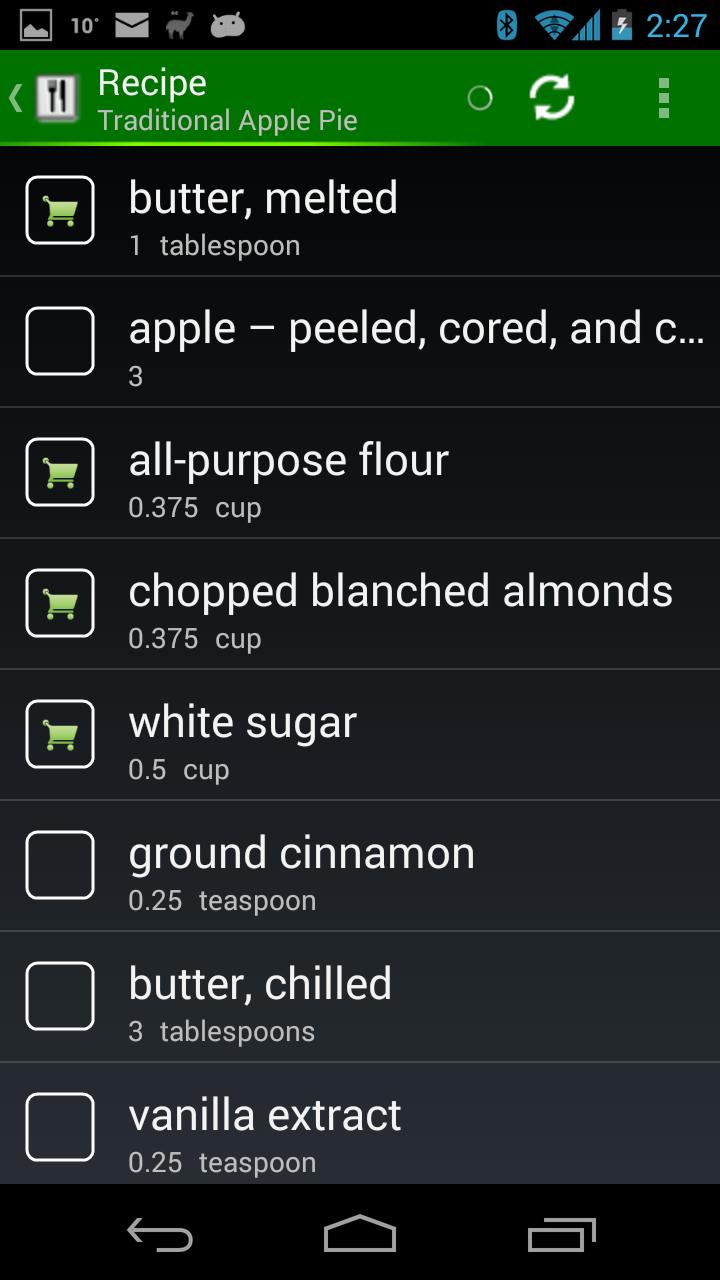Return with the system back button
720x1280 pixels.
160,1235
